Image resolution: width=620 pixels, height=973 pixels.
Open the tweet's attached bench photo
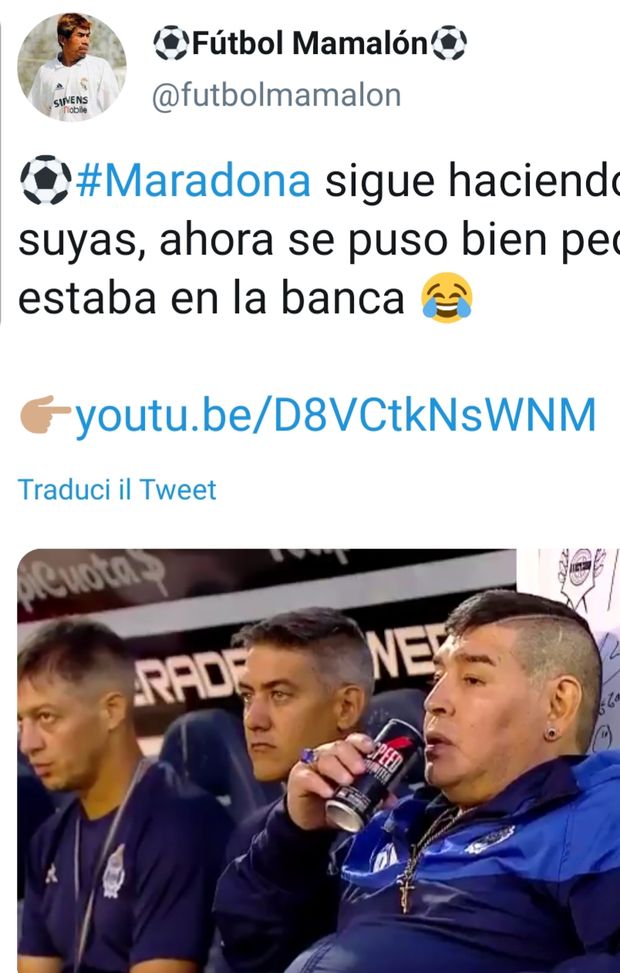(318, 760)
